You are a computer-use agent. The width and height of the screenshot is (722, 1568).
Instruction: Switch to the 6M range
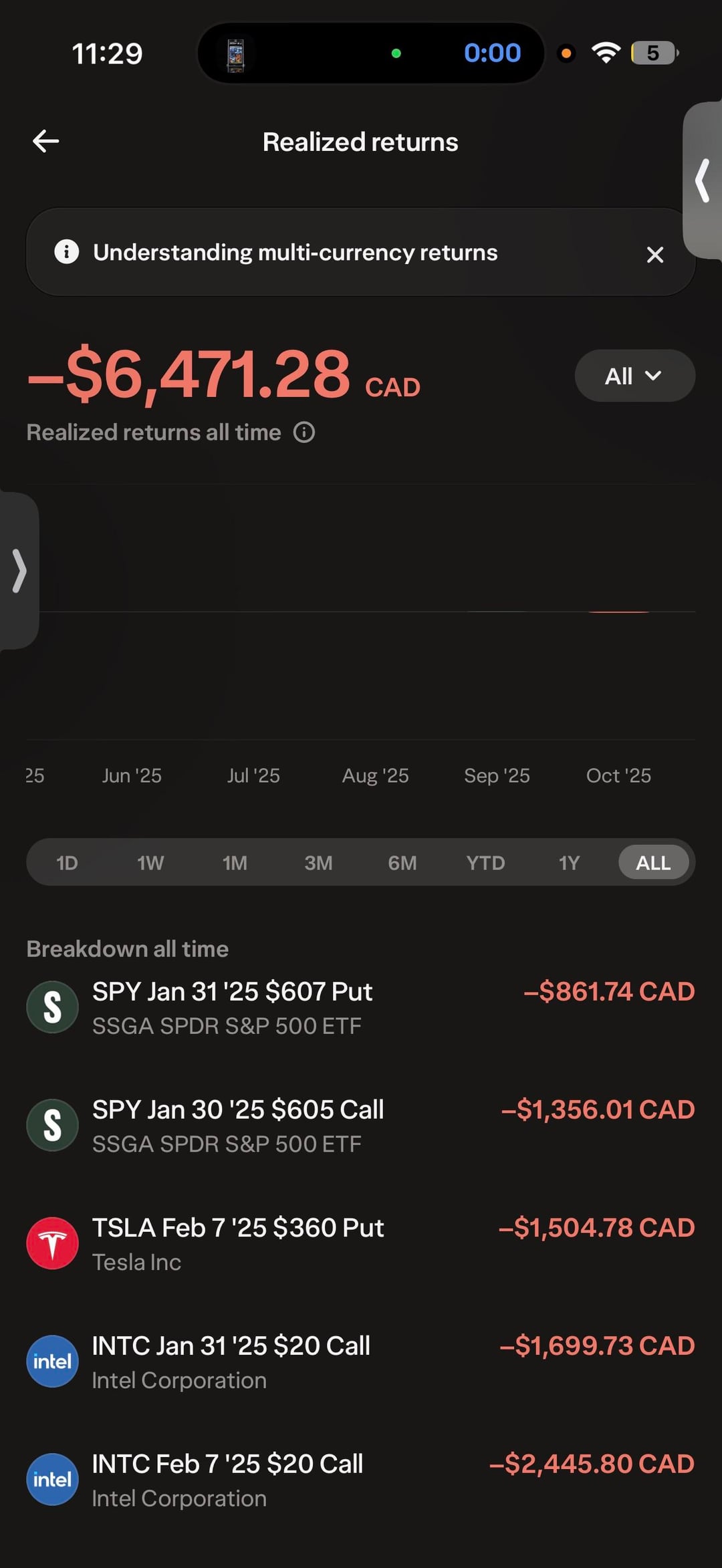[x=402, y=862]
